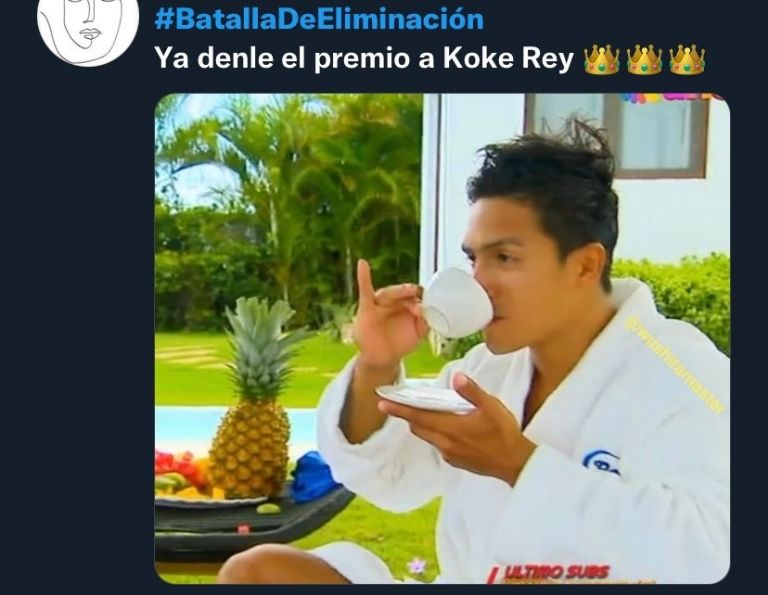View the attached photo of man drinking coffee
Screen dimensions: 768x595
point(441,338)
